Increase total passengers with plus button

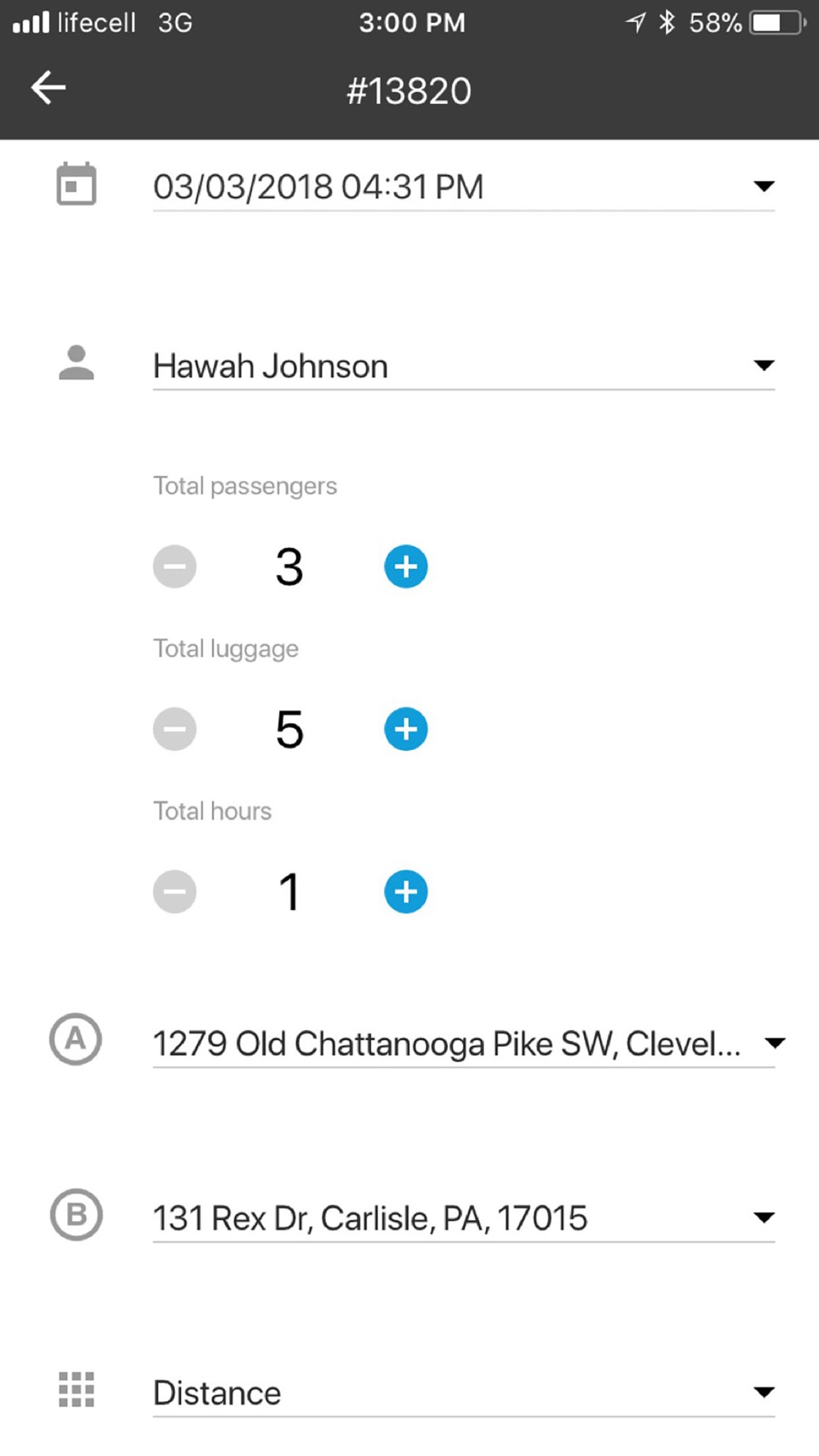(x=406, y=567)
